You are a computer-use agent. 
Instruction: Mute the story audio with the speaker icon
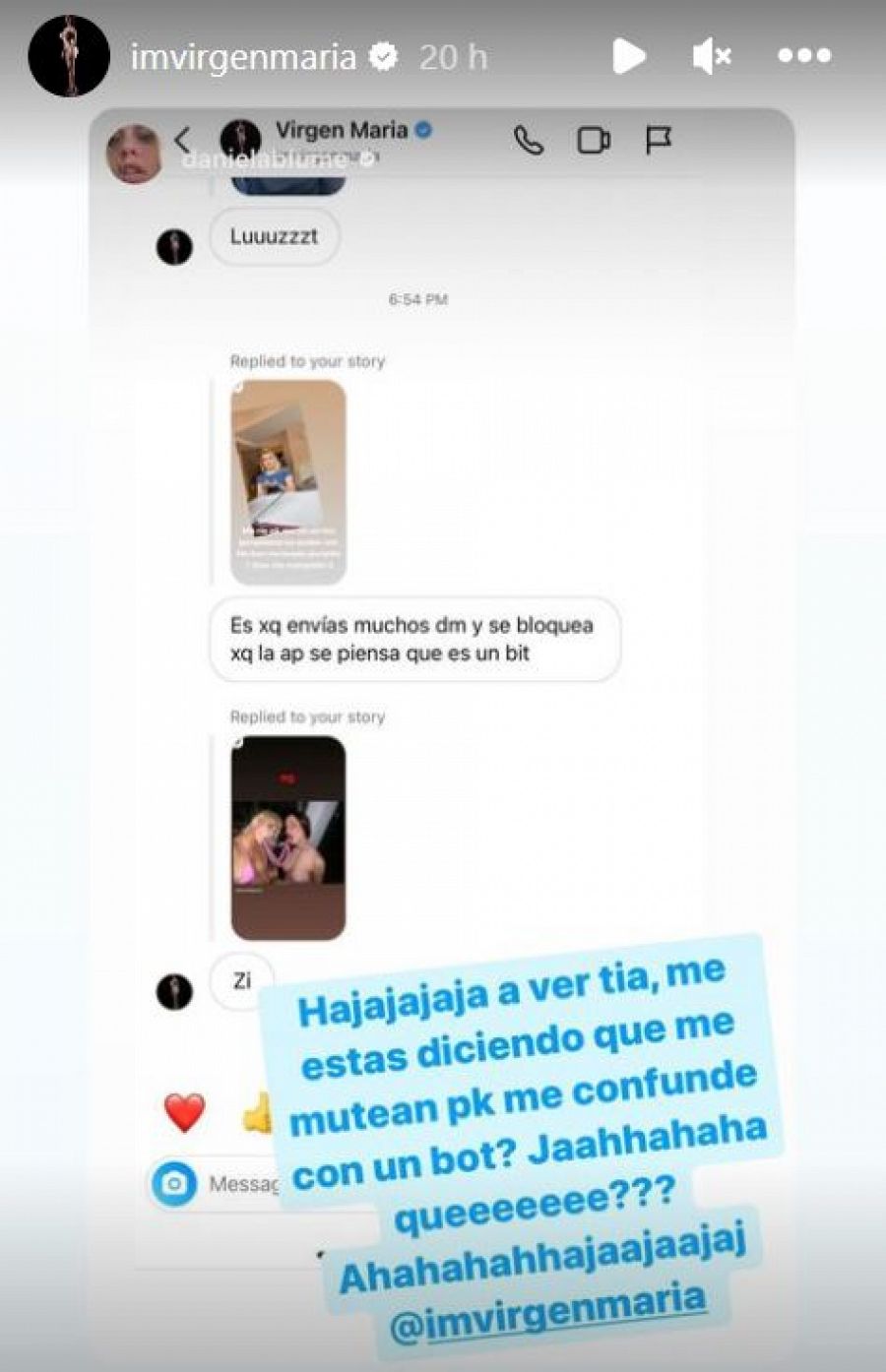click(713, 56)
